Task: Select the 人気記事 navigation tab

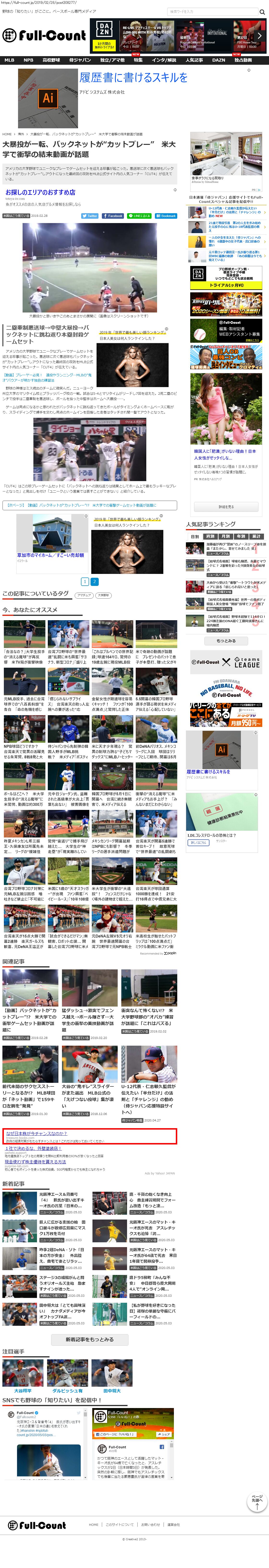Action: [194, 60]
